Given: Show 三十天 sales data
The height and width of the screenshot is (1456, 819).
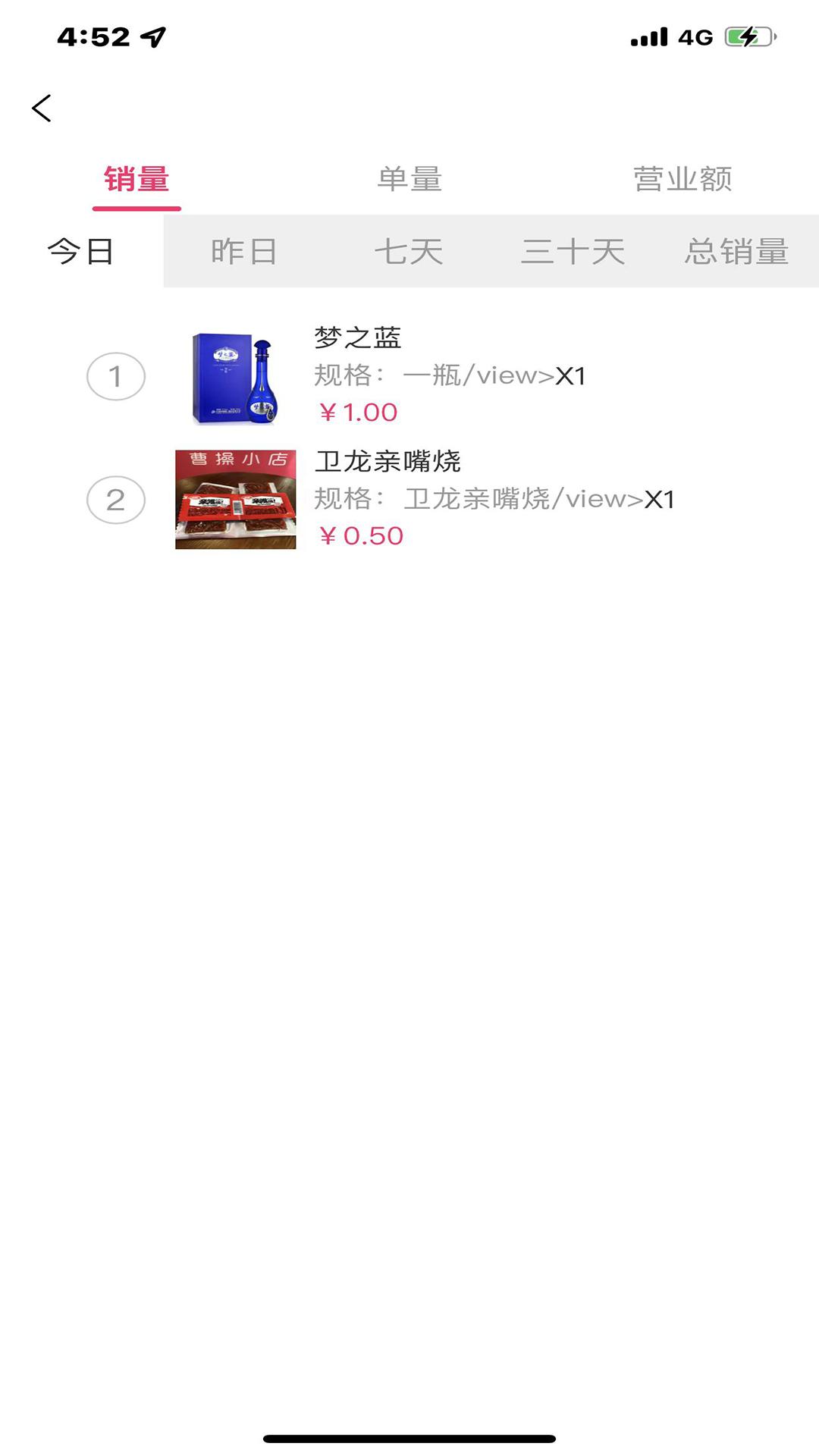Looking at the screenshot, I should pyautogui.click(x=573, y=252).
